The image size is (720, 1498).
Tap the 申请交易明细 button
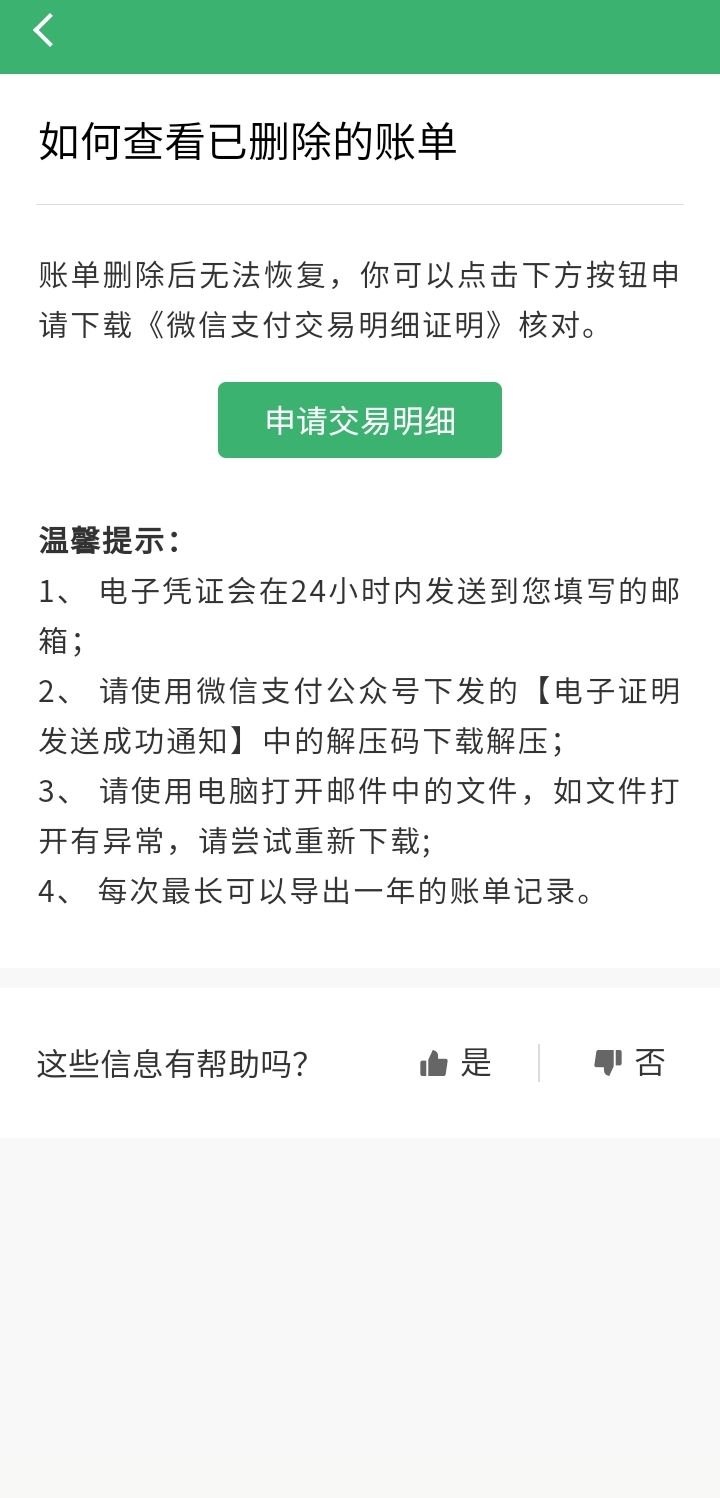point(360,420)
